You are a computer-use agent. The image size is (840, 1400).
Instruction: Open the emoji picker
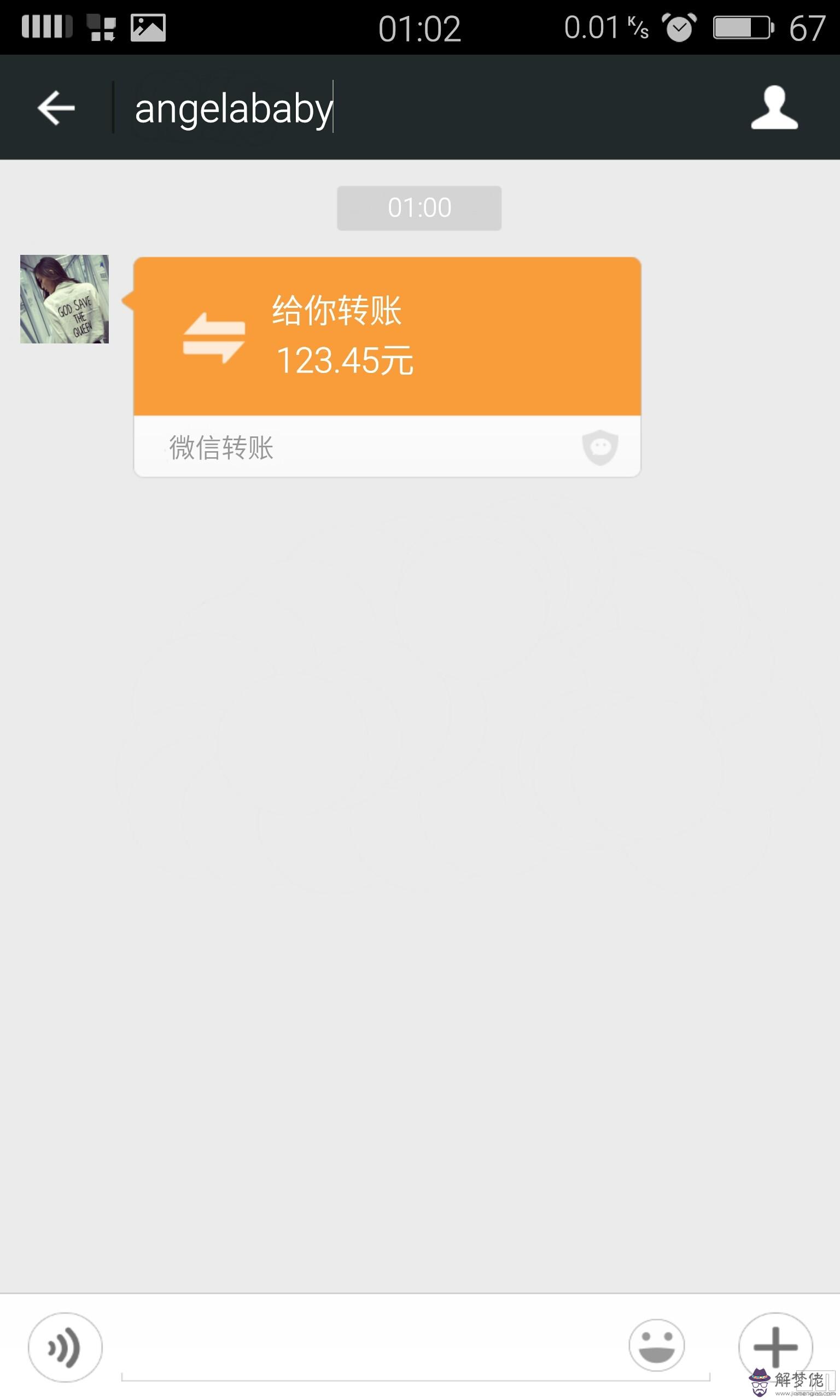coord(657,1345)
